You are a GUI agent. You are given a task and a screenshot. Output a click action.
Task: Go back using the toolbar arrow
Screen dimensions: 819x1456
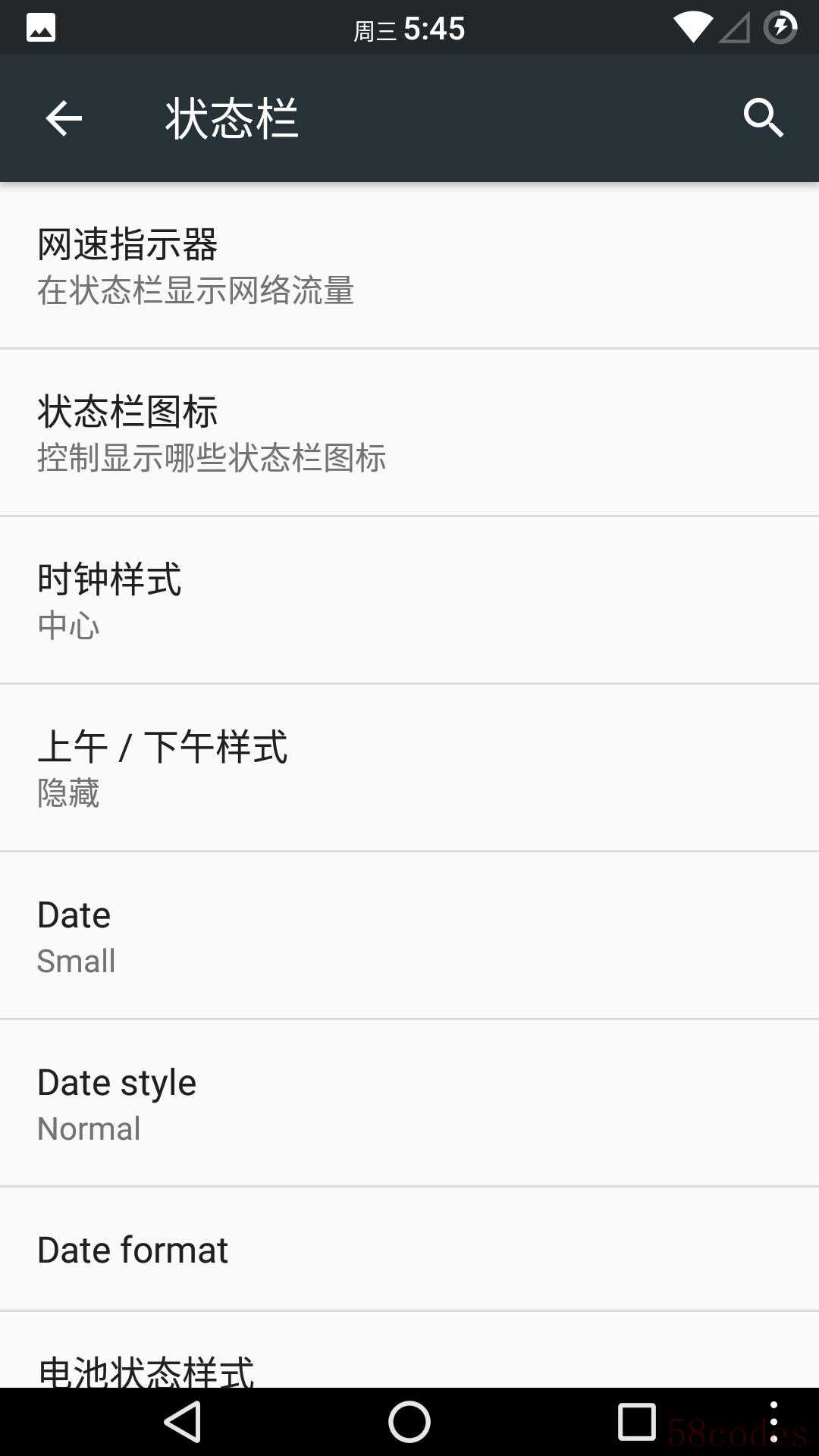coord(64,118)
